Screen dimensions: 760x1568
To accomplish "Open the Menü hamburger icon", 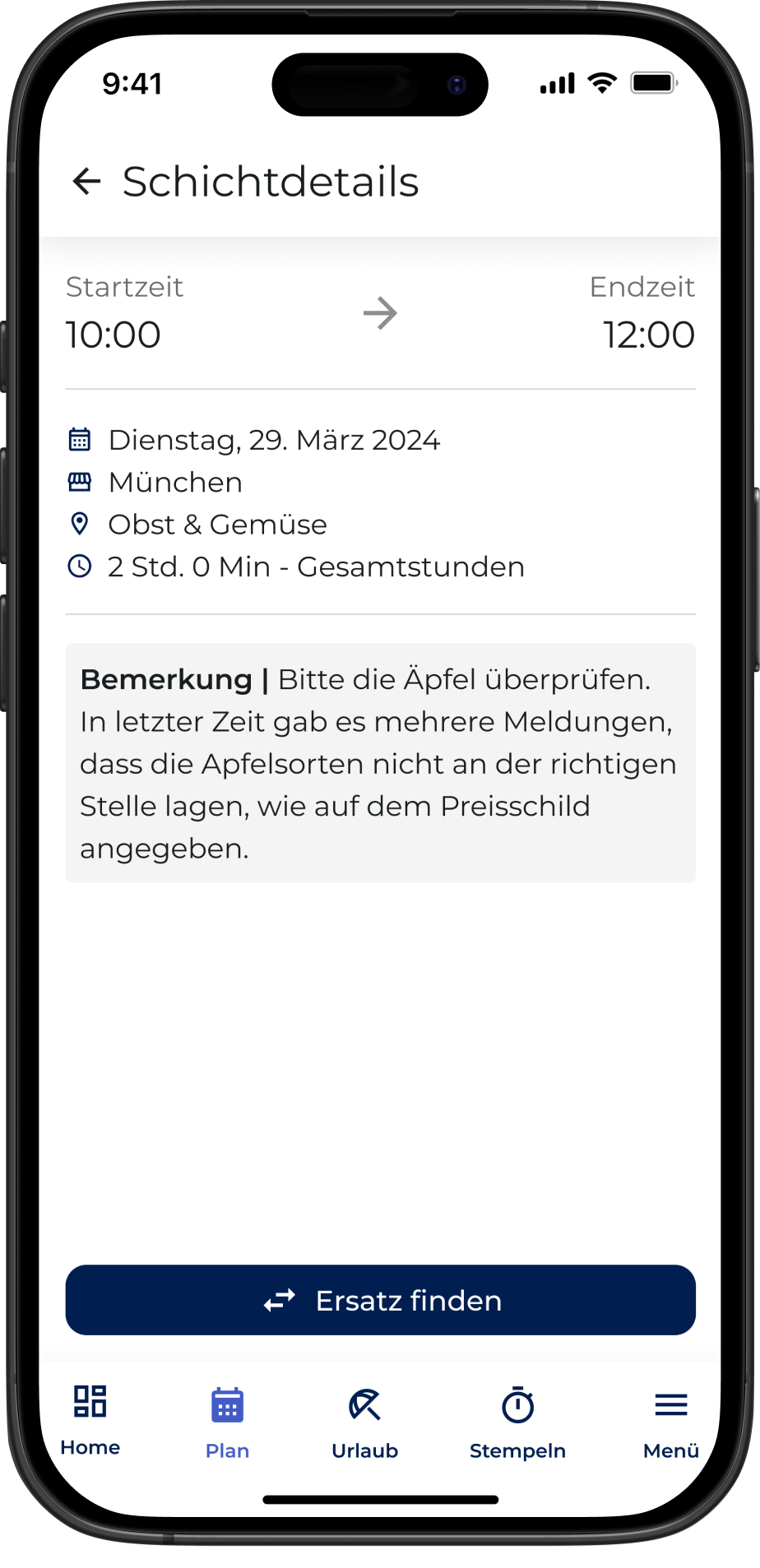I will pyautogui.click(x=670, y=1404).
